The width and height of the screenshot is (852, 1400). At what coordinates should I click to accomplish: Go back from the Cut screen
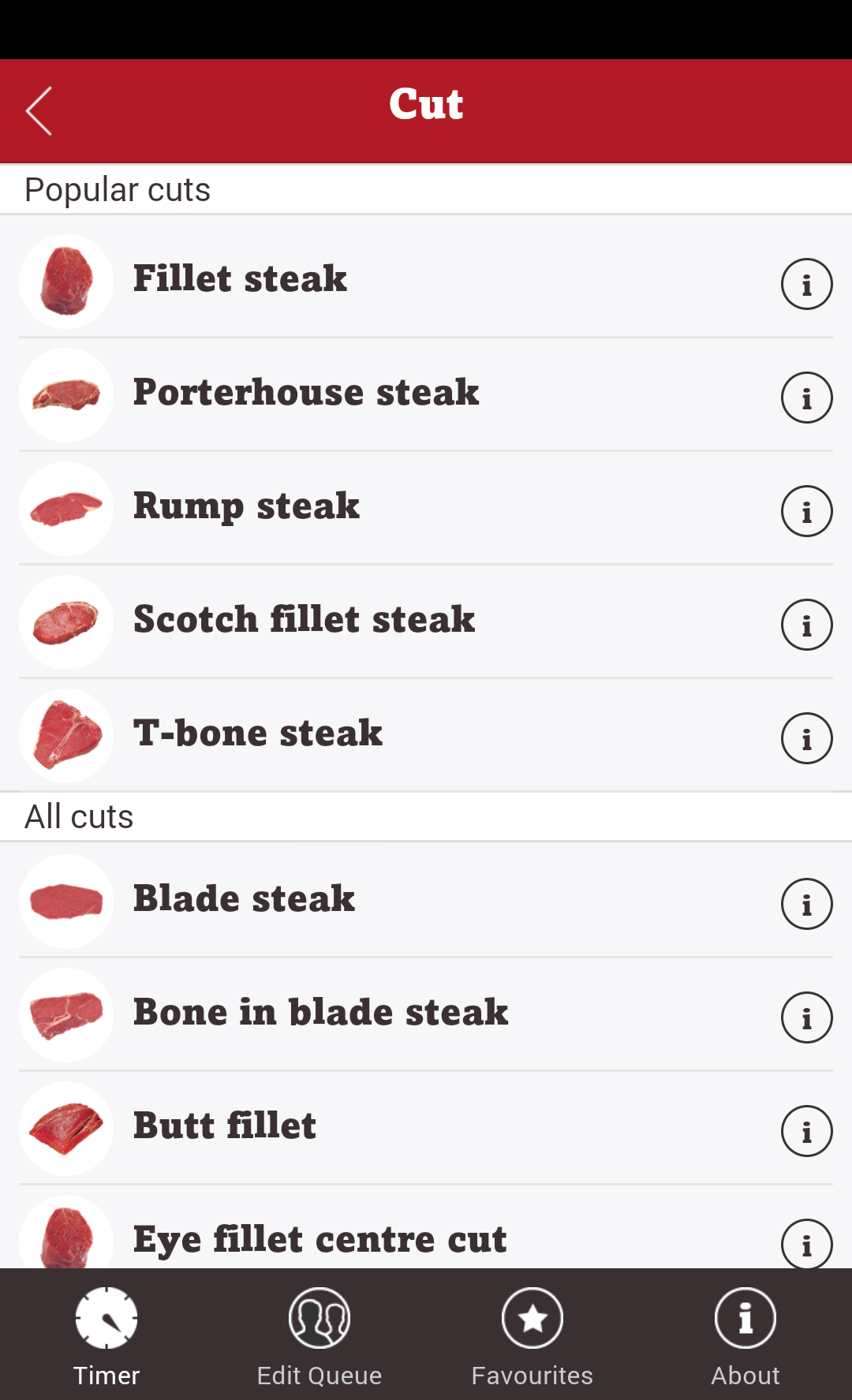coord(39,111)
